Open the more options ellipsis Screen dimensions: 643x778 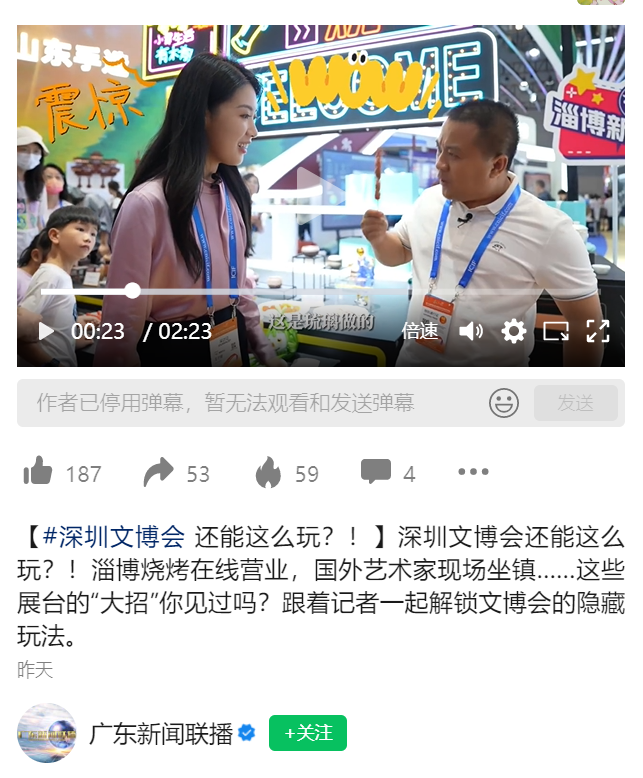tap(473, 472)
